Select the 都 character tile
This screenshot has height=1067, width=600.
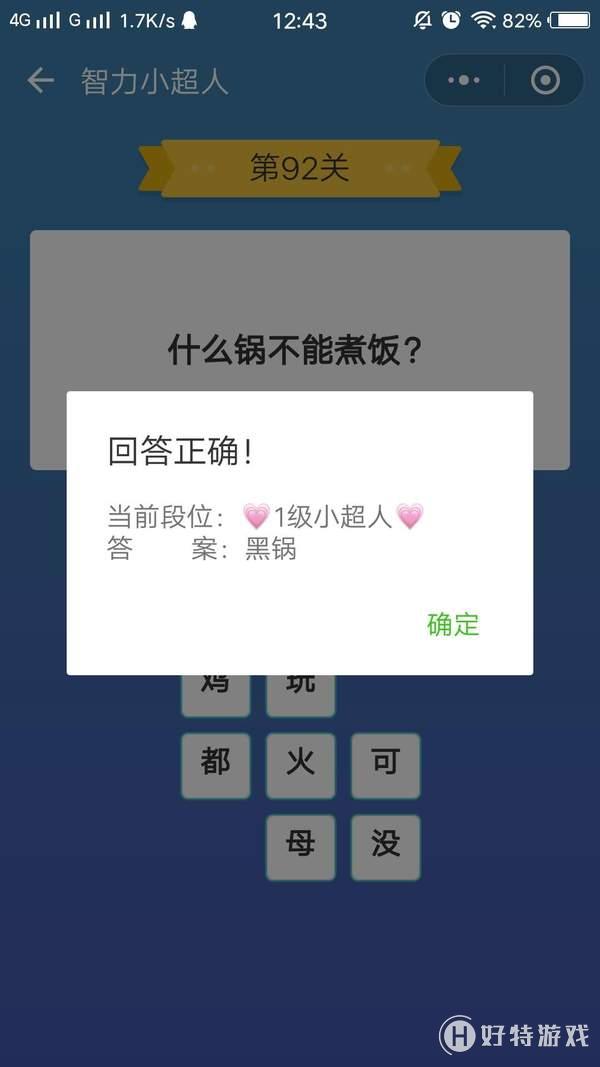pyautogui.click(x=215, y=765)
